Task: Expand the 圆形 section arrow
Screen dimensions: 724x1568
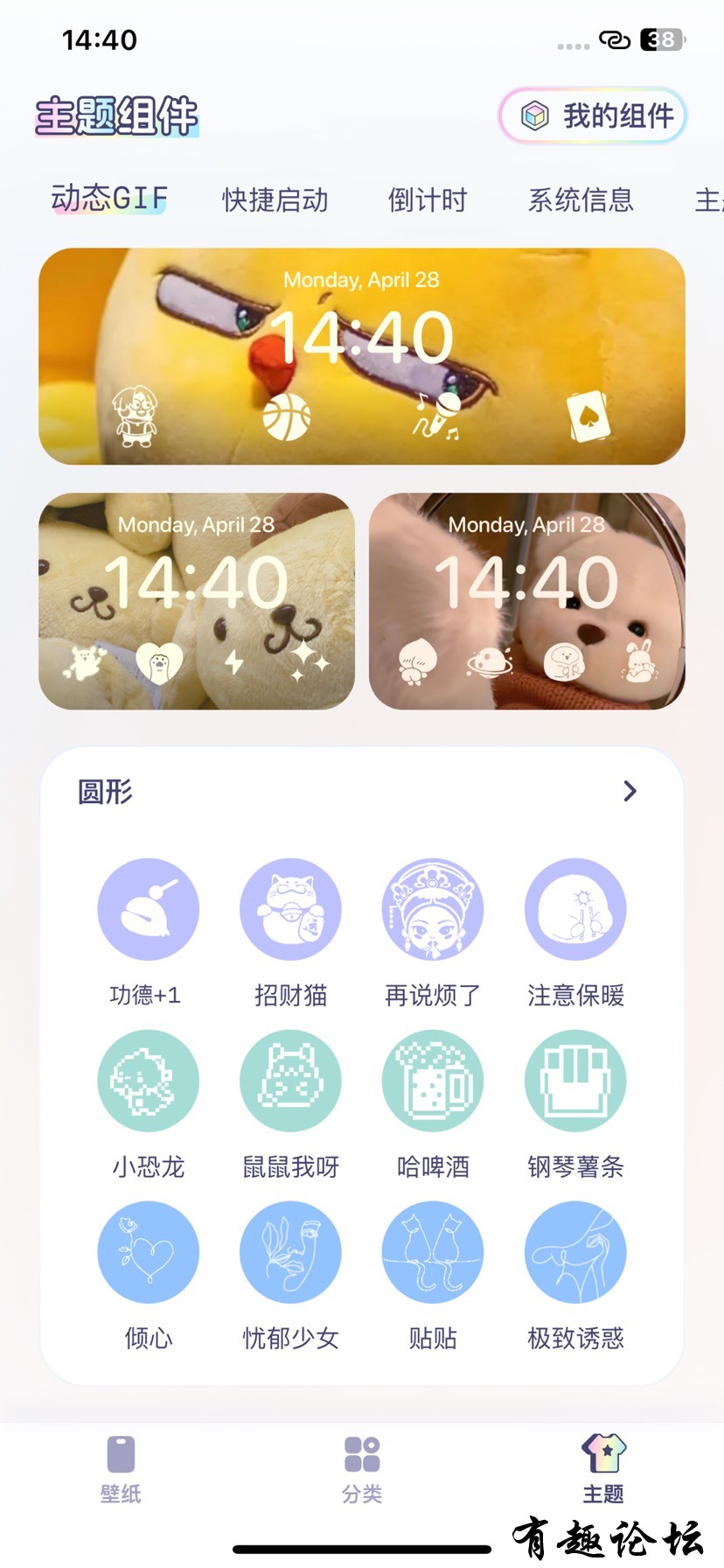Action: (x=630, y=791)
